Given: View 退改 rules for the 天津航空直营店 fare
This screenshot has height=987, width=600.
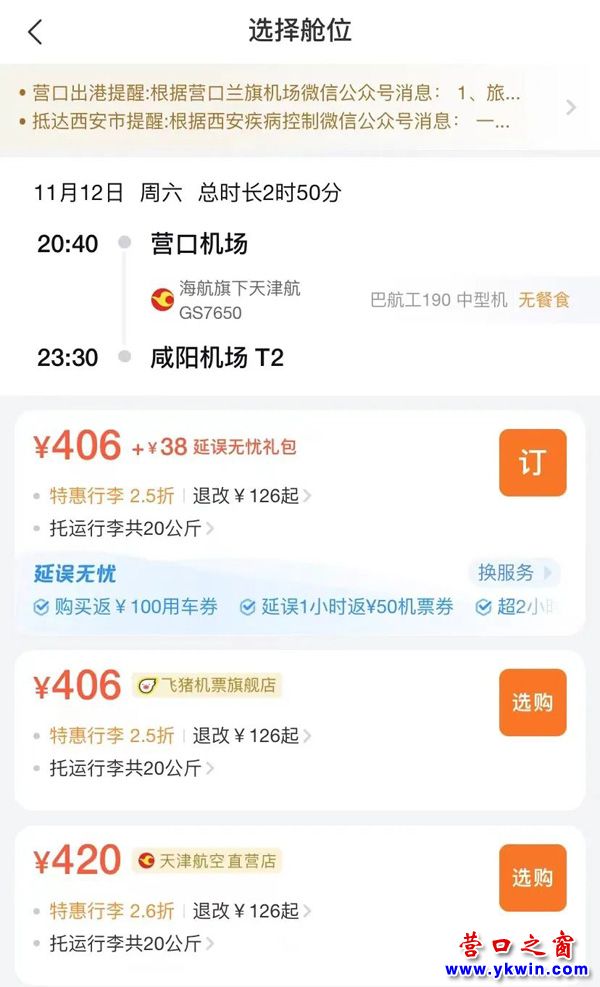Looking at the screenshot, I should click(x=251, y=911).
